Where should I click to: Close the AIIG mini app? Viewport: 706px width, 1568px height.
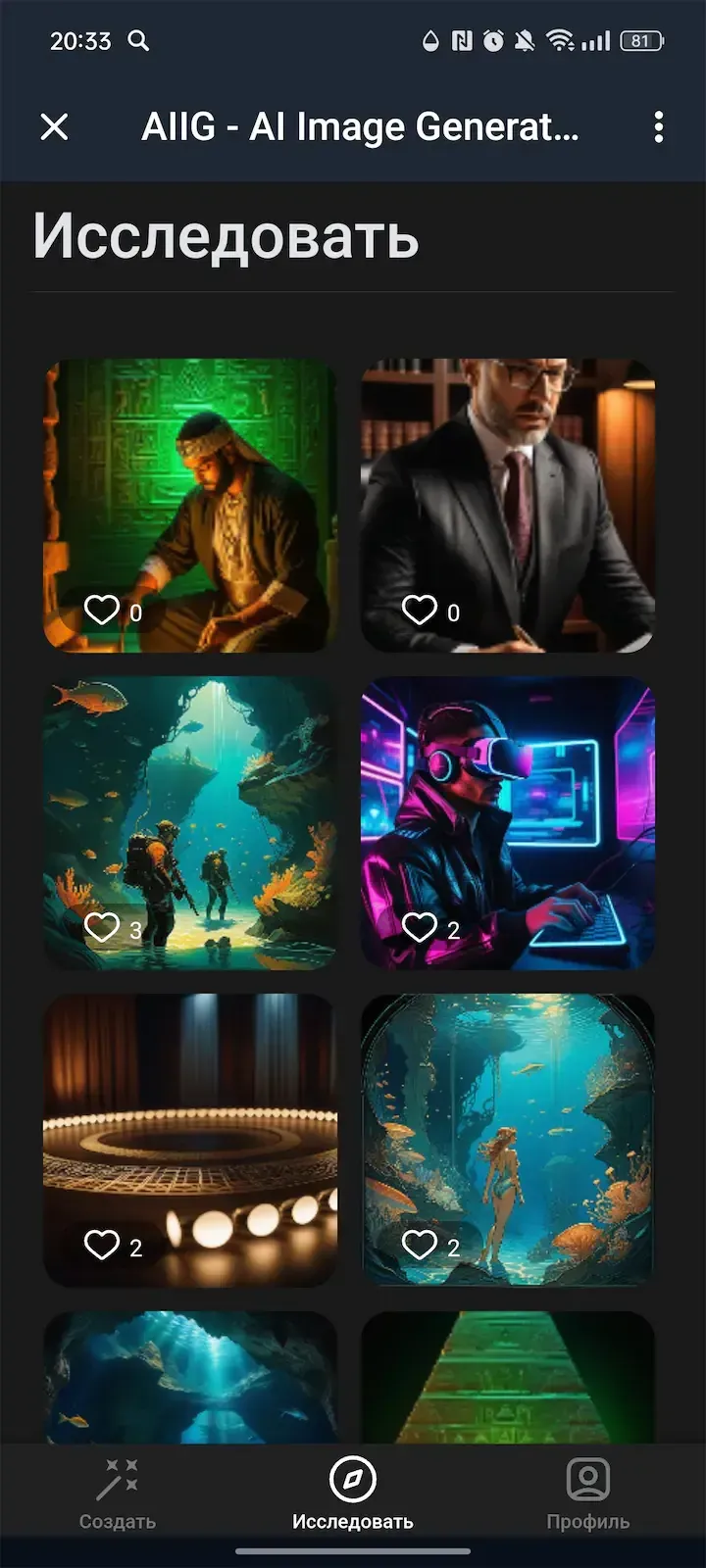(55, 126)
